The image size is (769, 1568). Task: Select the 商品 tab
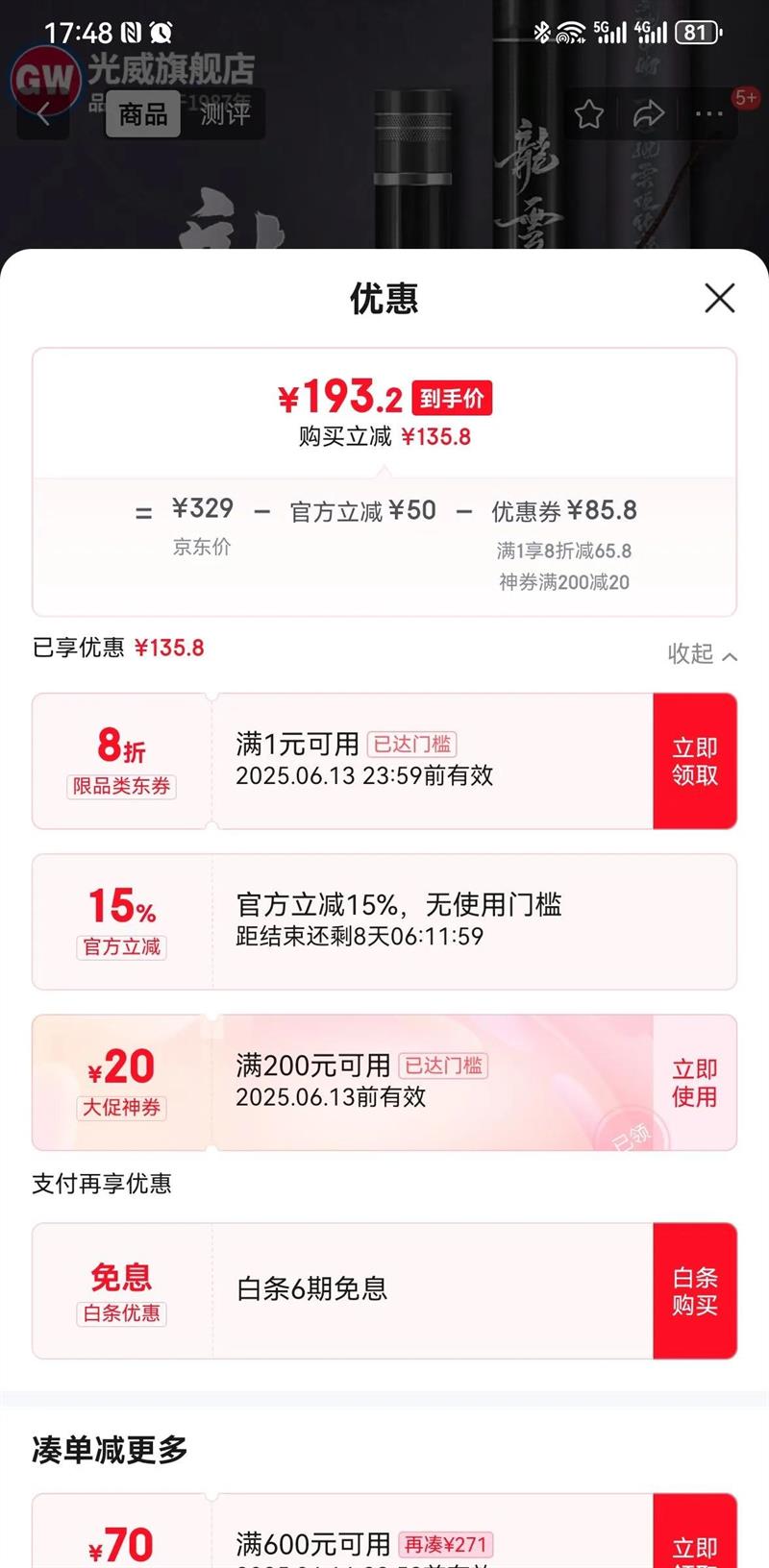(x=143, y=114)
